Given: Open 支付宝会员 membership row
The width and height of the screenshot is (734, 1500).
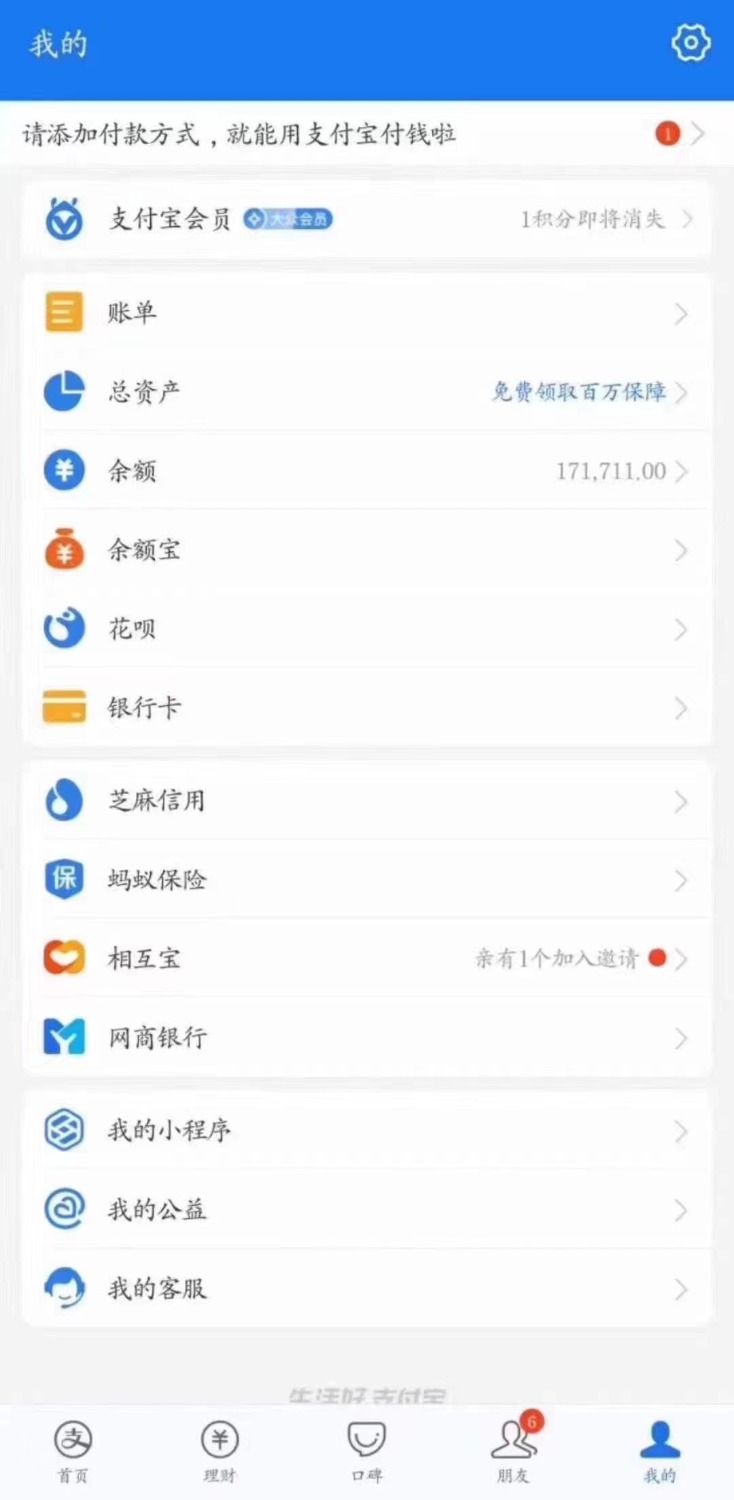Looking at the screenshot, I should pyautogui.click(x=366, y=219).
